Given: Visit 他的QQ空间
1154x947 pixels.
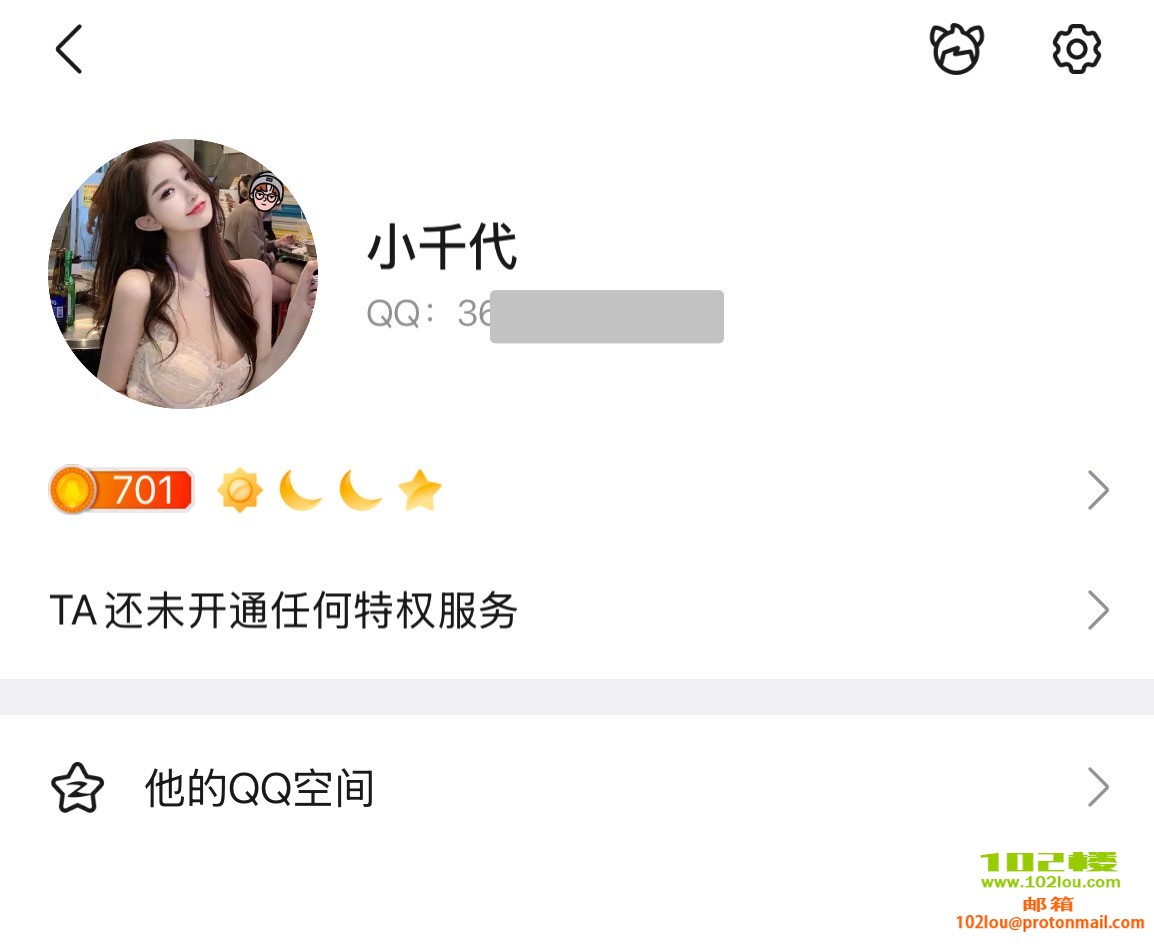Looking at the screenshot, I should [577, 788].
